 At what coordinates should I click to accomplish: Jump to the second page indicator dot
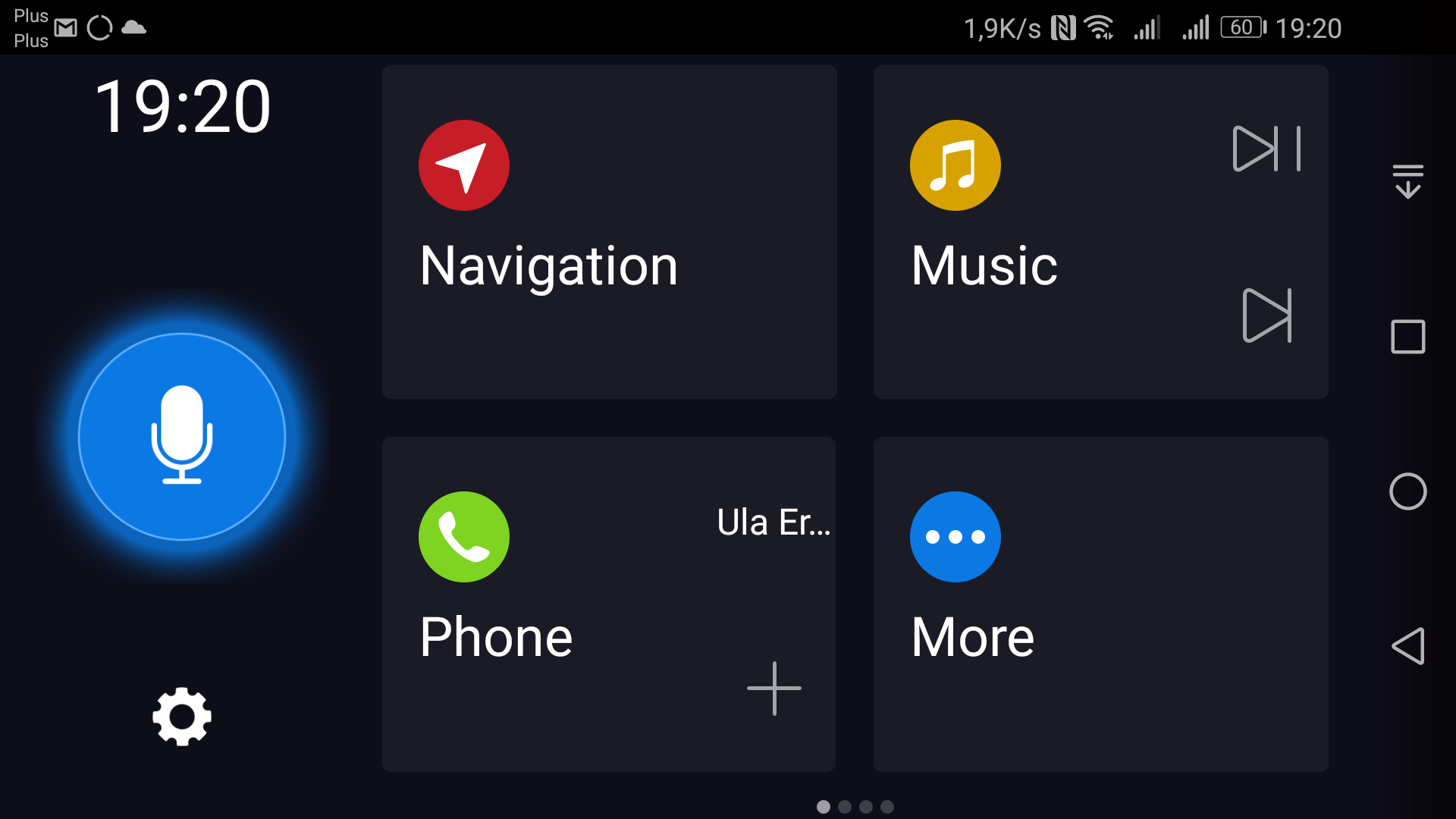point(845,807)
